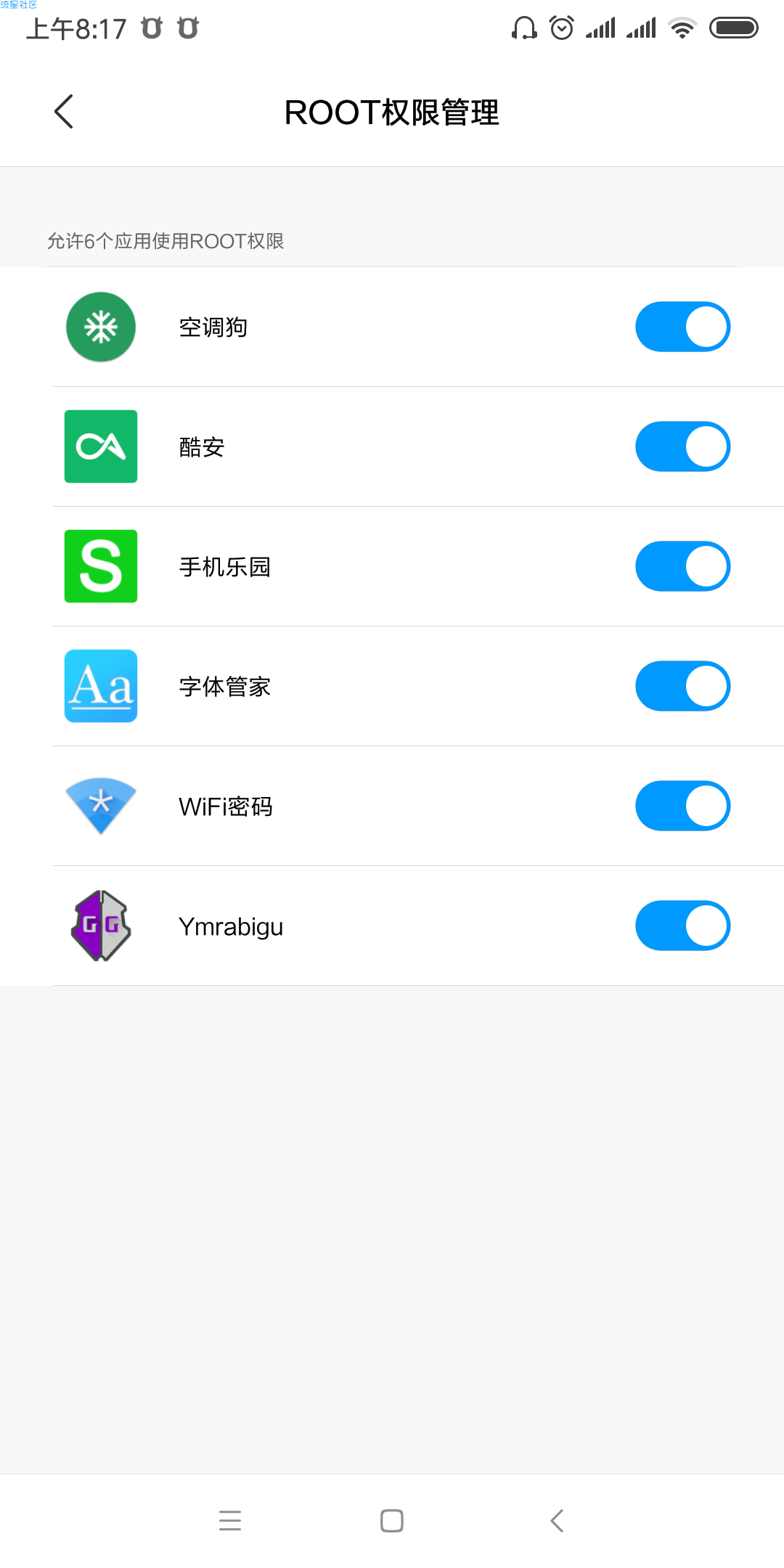Tap the system home button
Image resolution: width=784 pixels, height=1568 pixels.
[x=392, y=1520]
